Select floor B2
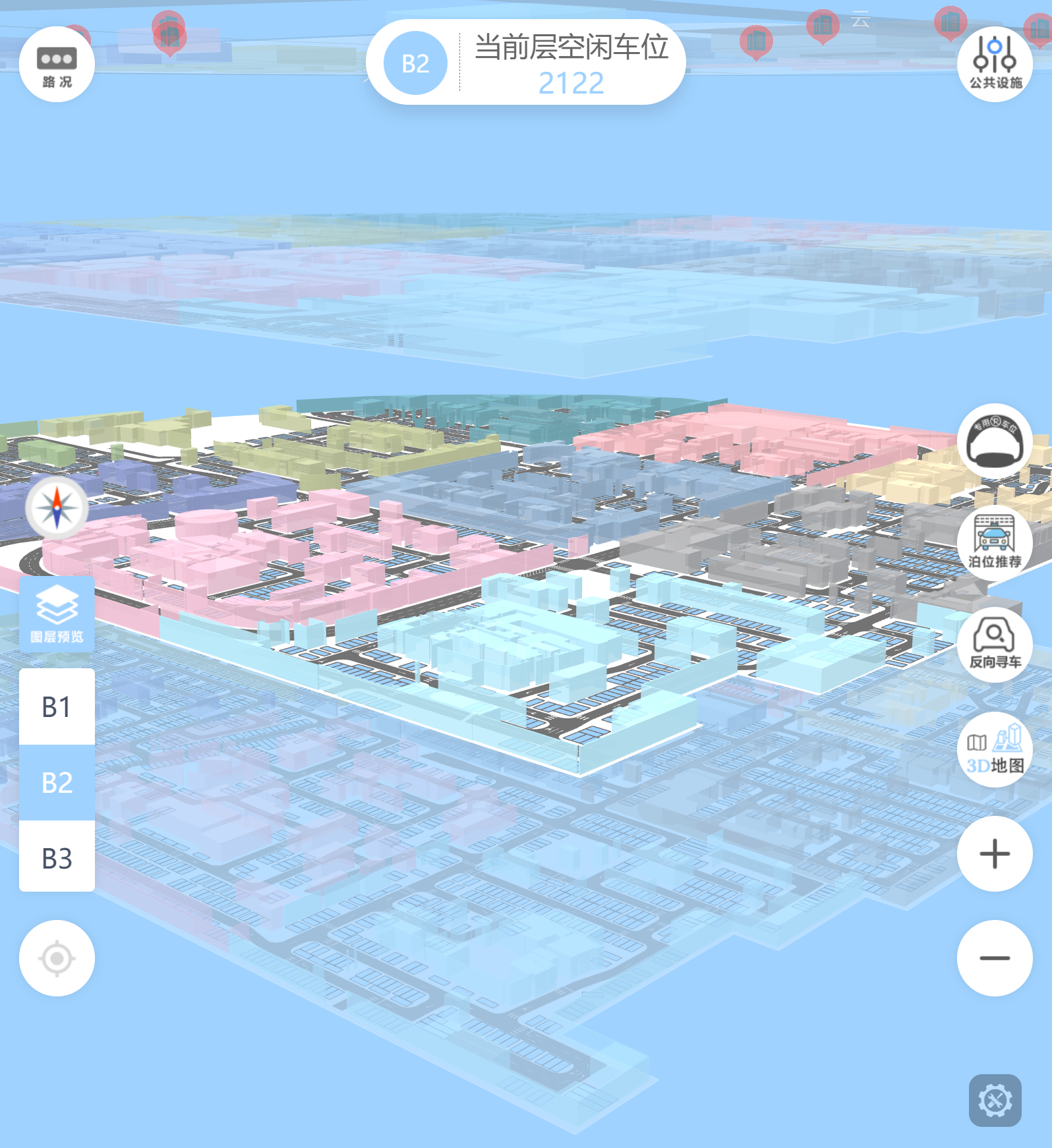1052x1148 pixels. [x=57, y=782]
